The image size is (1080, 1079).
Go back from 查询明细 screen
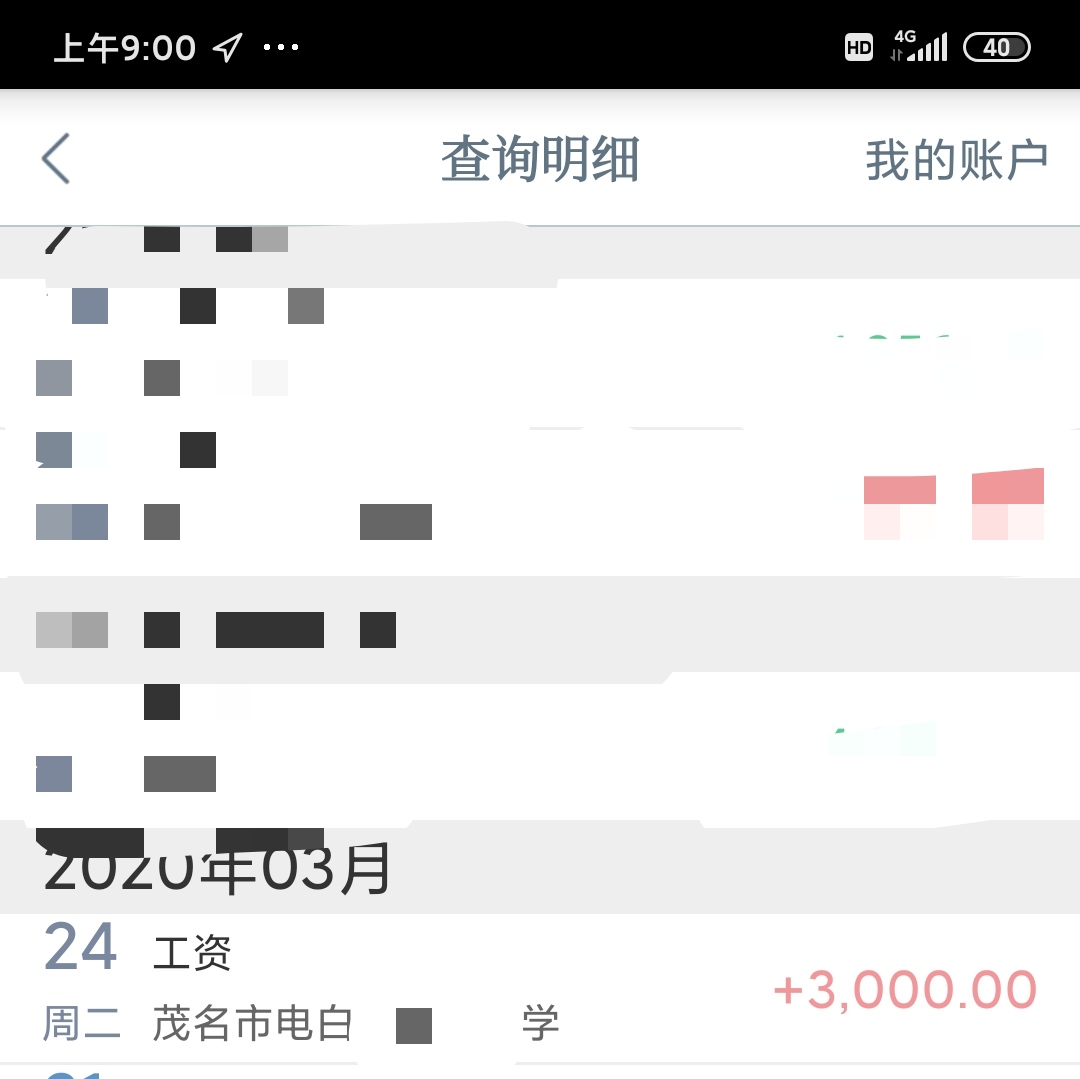[56, 159]
